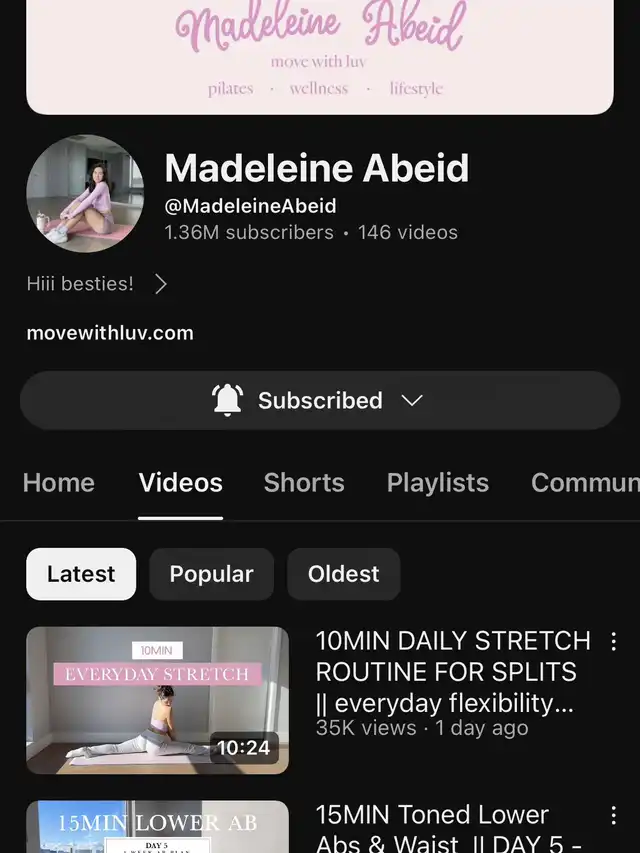This screenshot has height=853, width=640.
Task: Open options menu for 15MIN Toned Lower Abs video
Action: coord(614,816)
